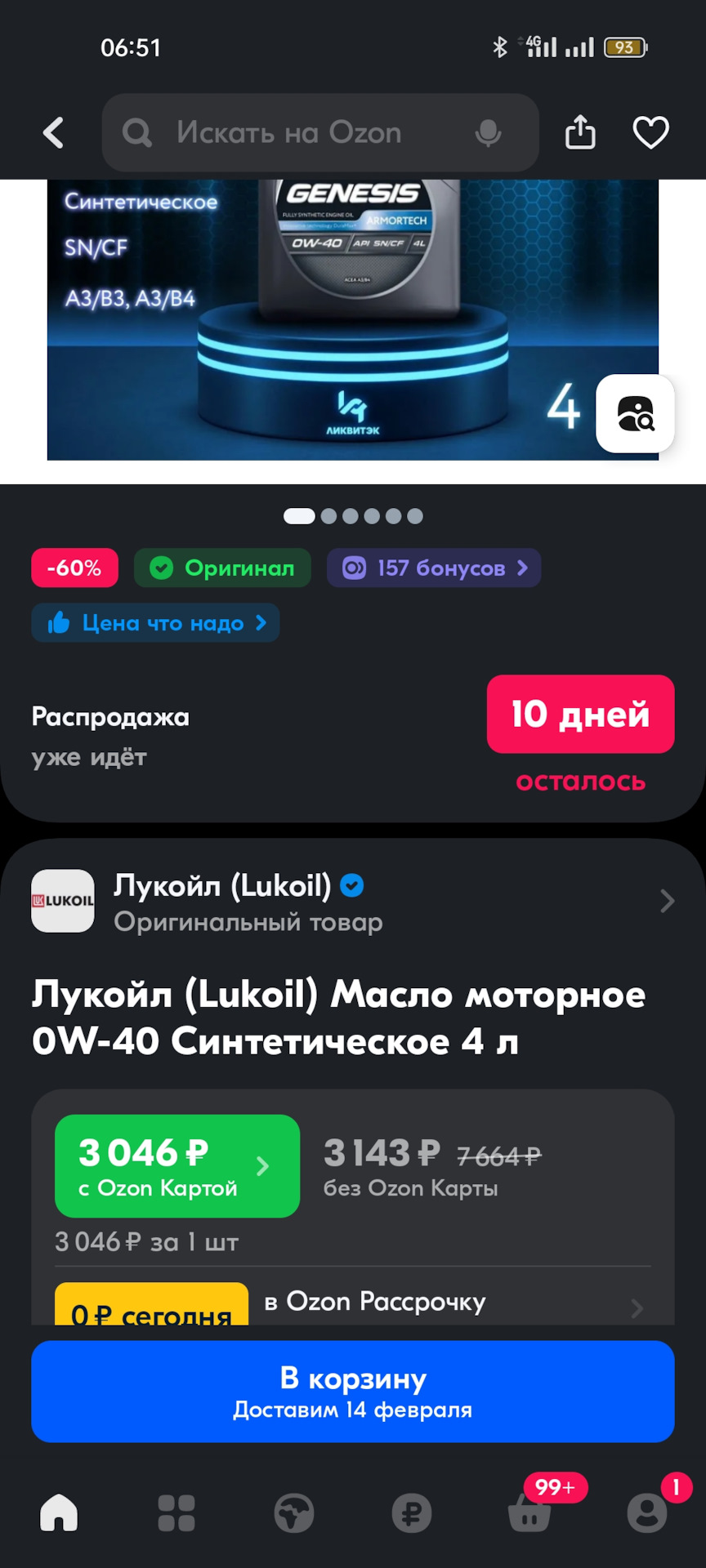Add the product to favorites
706x1568 pixels.
pos(650,132)
